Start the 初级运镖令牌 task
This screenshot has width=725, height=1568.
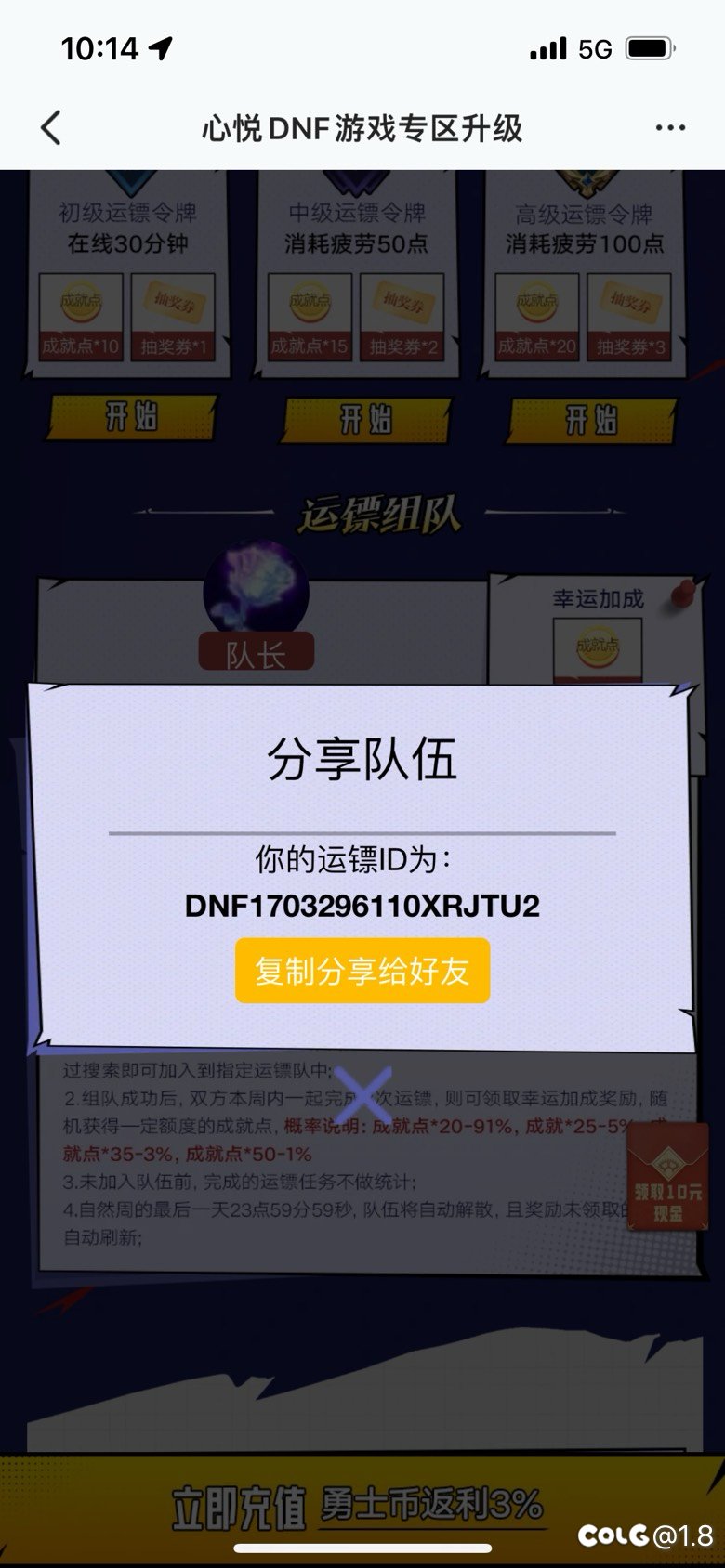[x=131, y=417]
